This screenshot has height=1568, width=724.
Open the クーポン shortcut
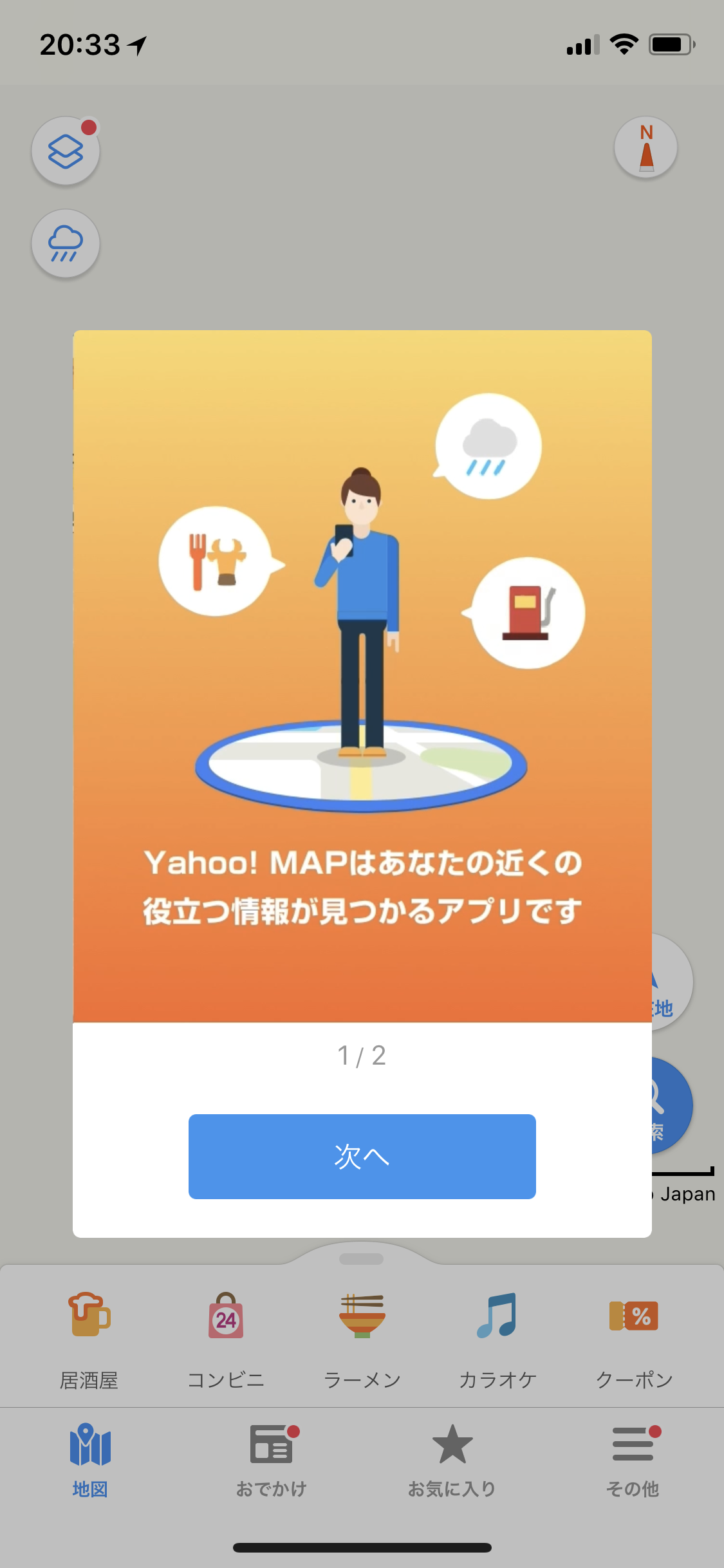[634, 1339]
